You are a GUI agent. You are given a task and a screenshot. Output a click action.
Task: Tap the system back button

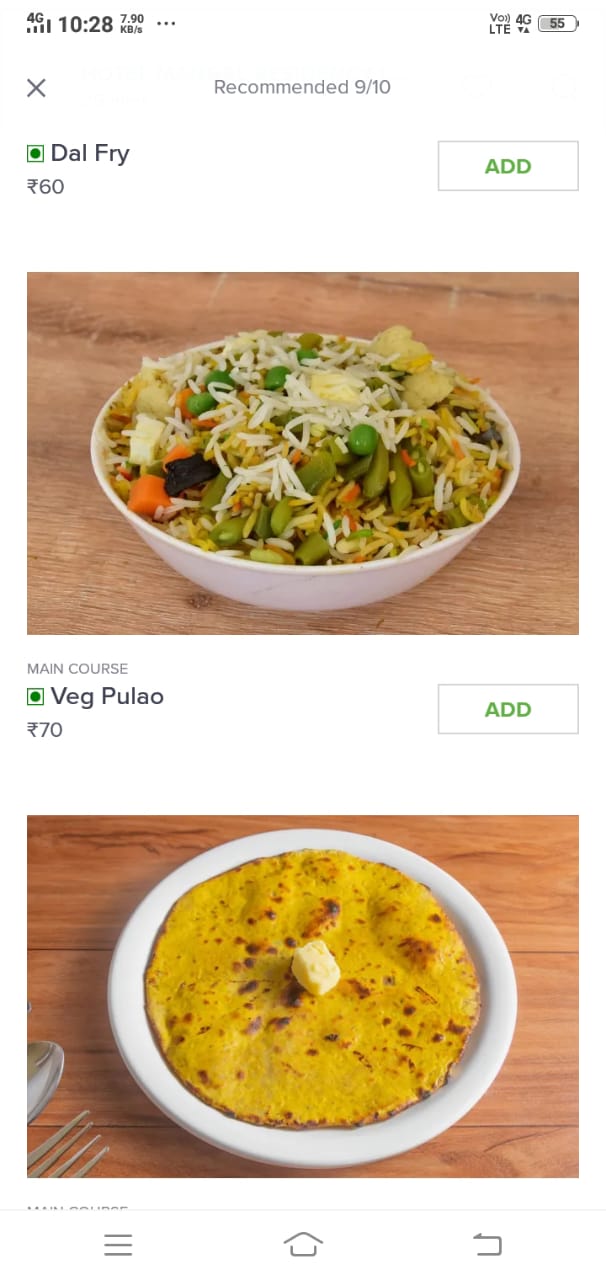pyautogui.click(x=487, y=1244)
